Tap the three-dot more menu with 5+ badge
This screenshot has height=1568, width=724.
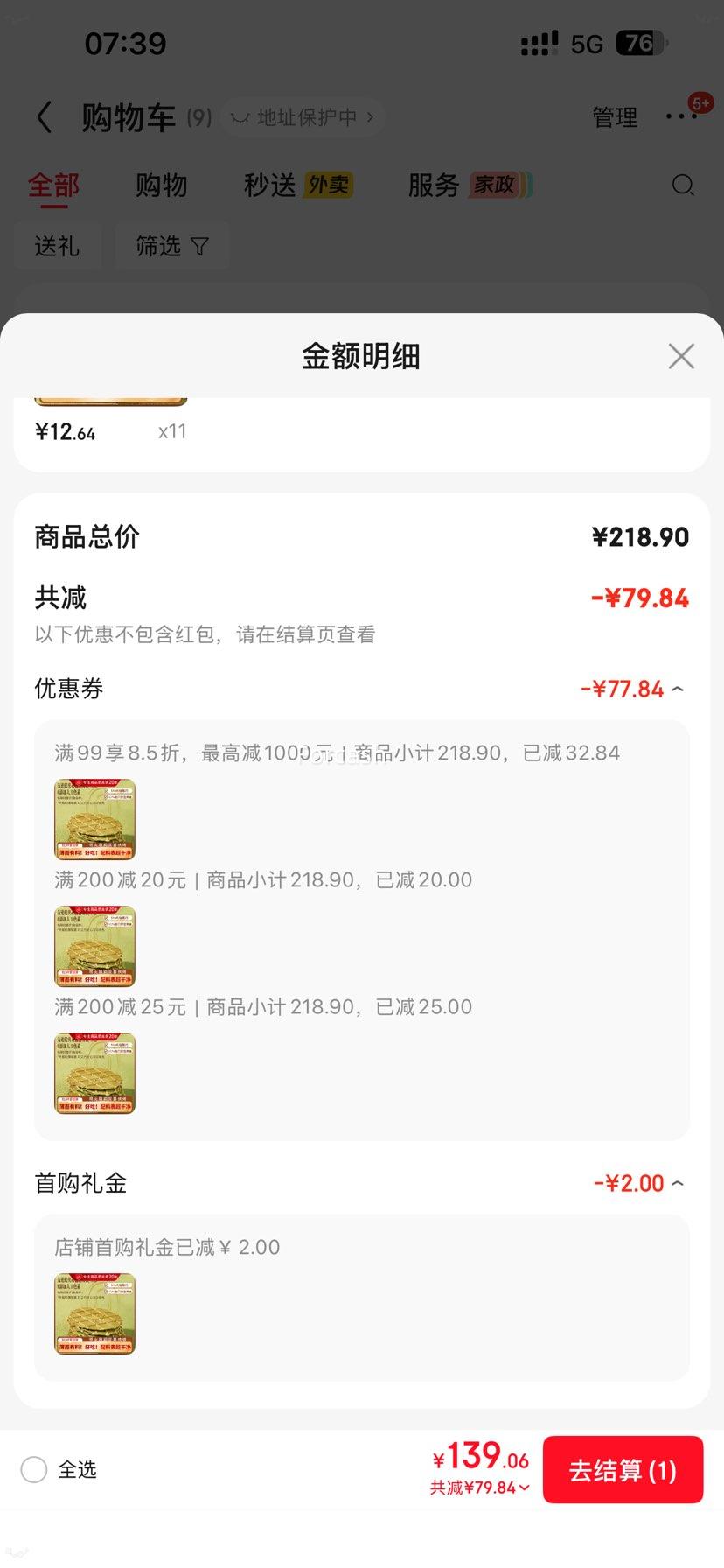680,116
